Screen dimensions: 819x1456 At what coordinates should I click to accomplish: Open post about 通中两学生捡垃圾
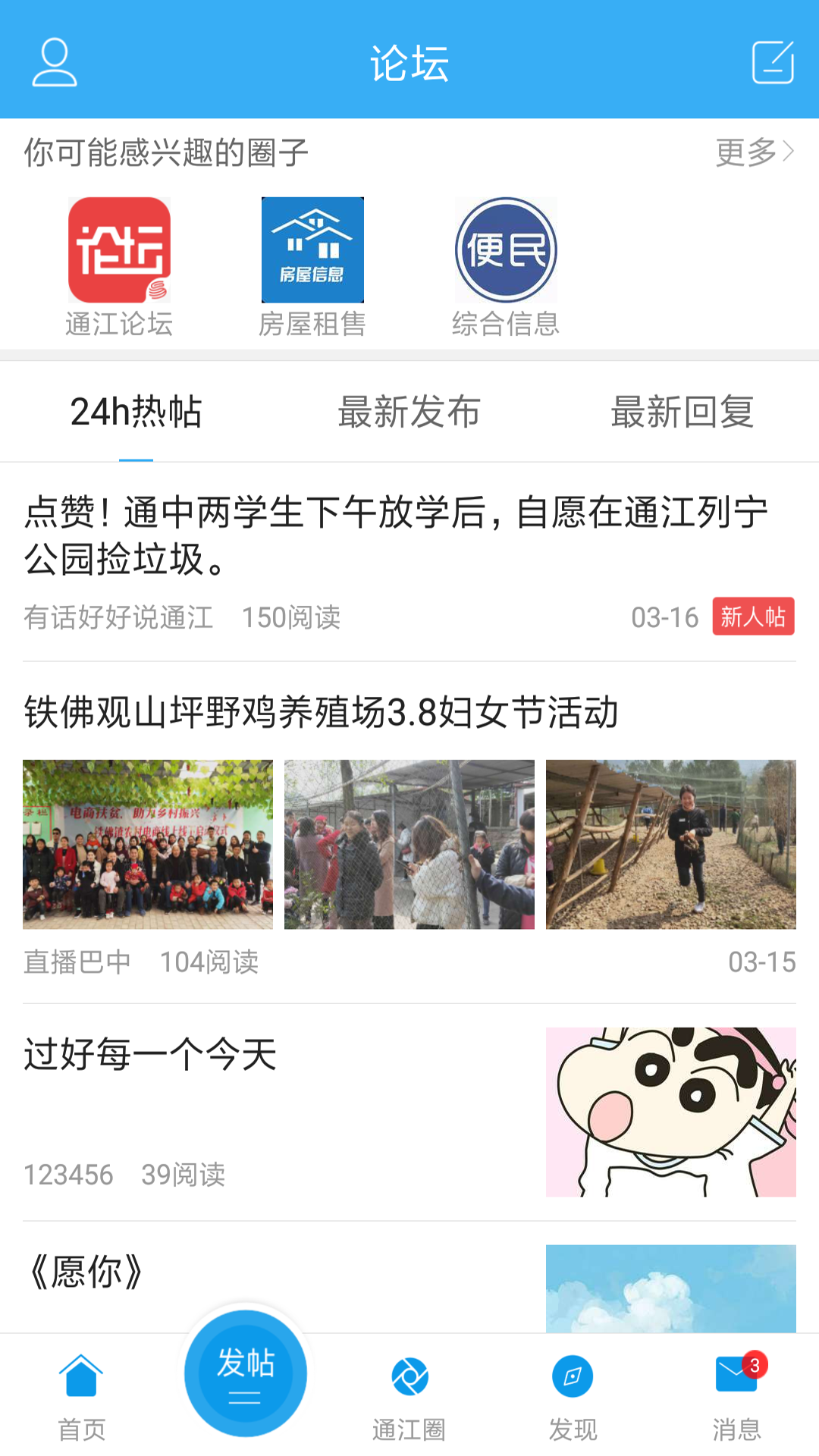pyautogui.click(x=394, y=535)
